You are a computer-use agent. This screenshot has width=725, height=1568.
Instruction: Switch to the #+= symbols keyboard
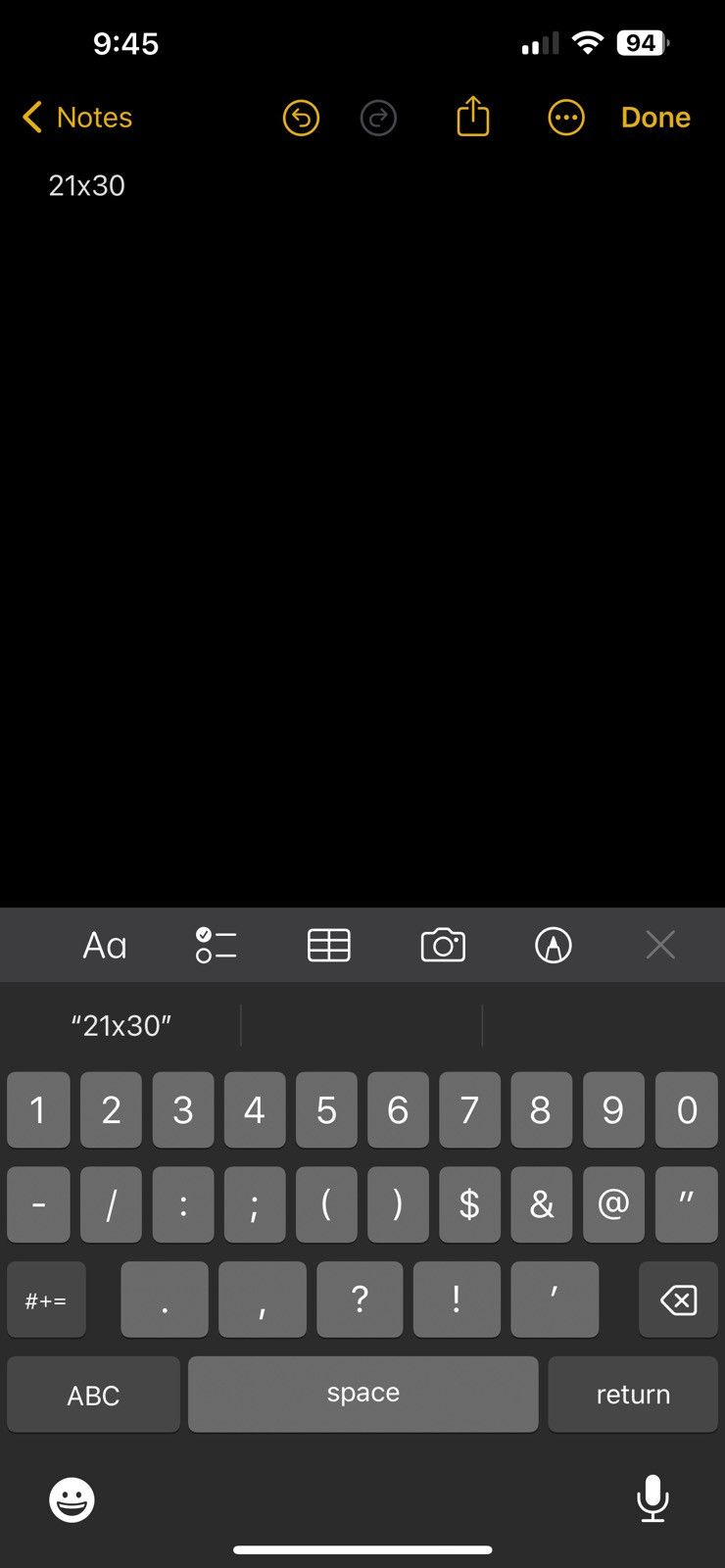(x=46, y=1300)
